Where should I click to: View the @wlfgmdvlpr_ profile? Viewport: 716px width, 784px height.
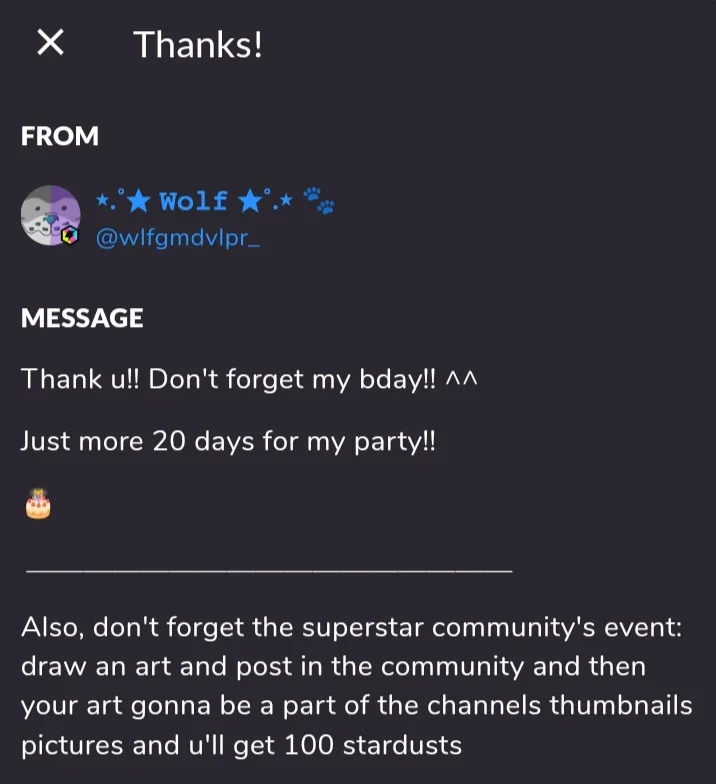[176, 240]
